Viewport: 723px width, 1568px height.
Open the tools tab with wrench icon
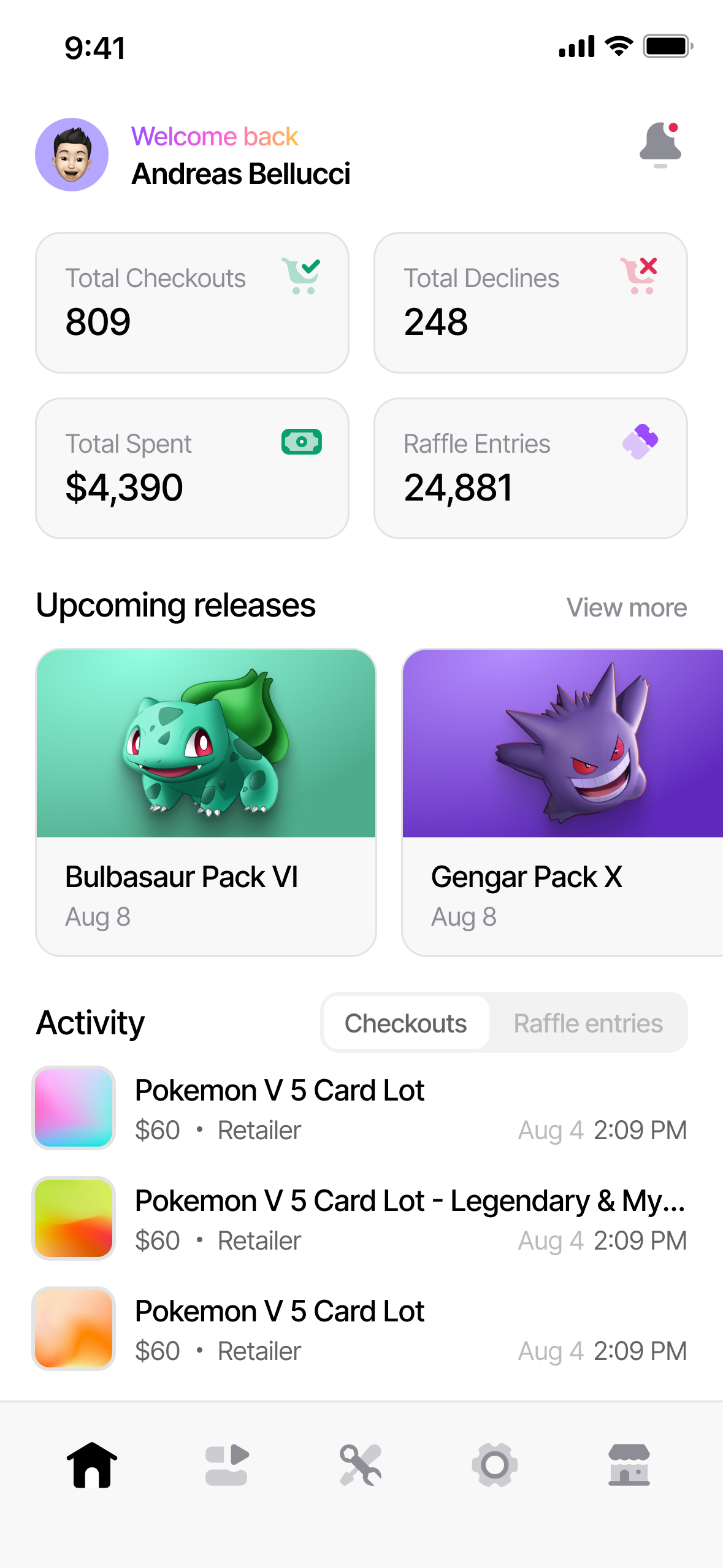[x=361, y=1465]
